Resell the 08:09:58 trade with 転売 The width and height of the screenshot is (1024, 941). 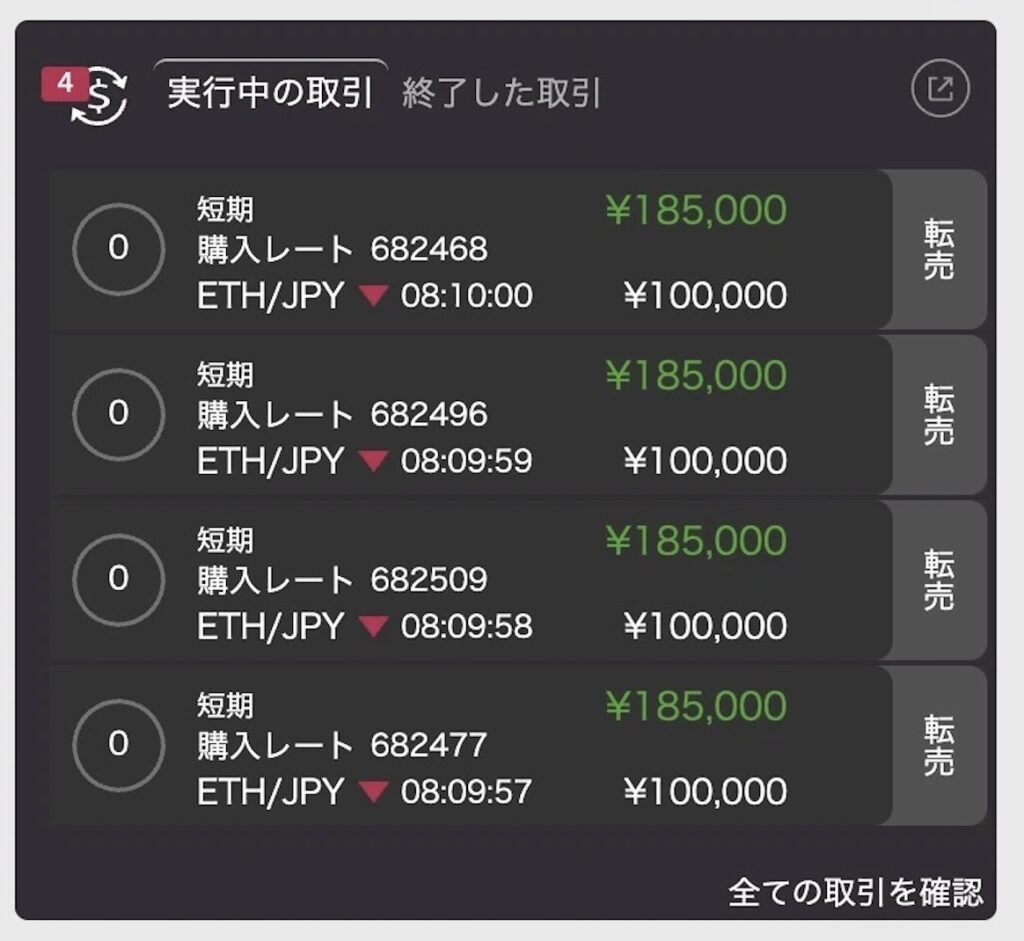(x=938, y=580)
